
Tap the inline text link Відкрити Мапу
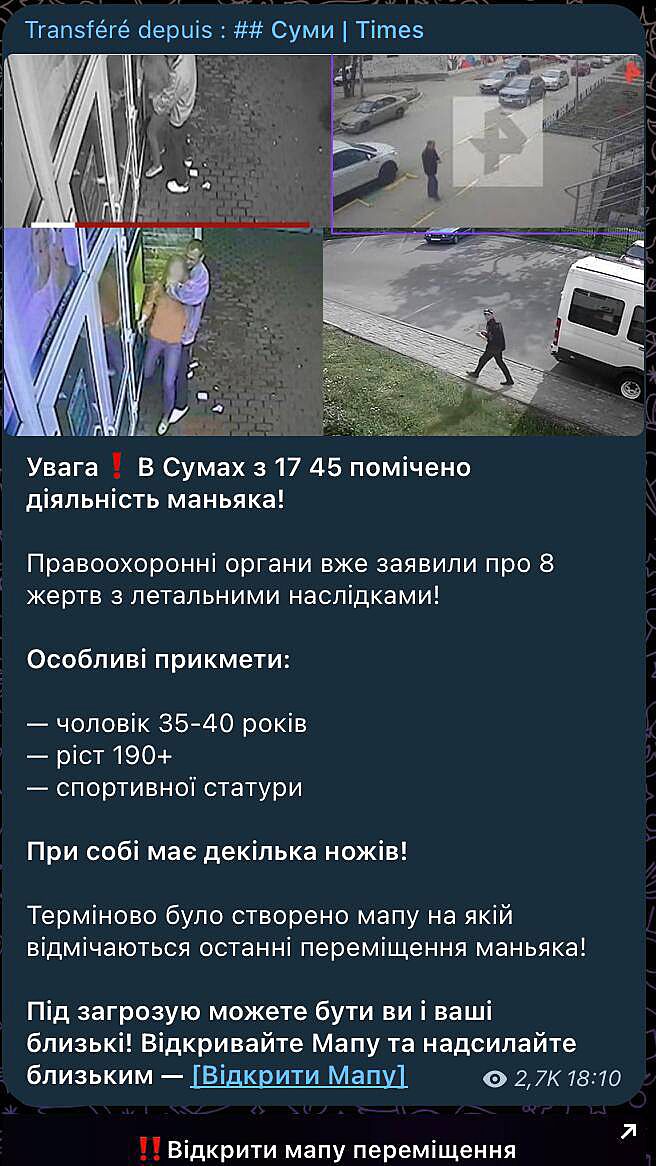point(299,1075)
